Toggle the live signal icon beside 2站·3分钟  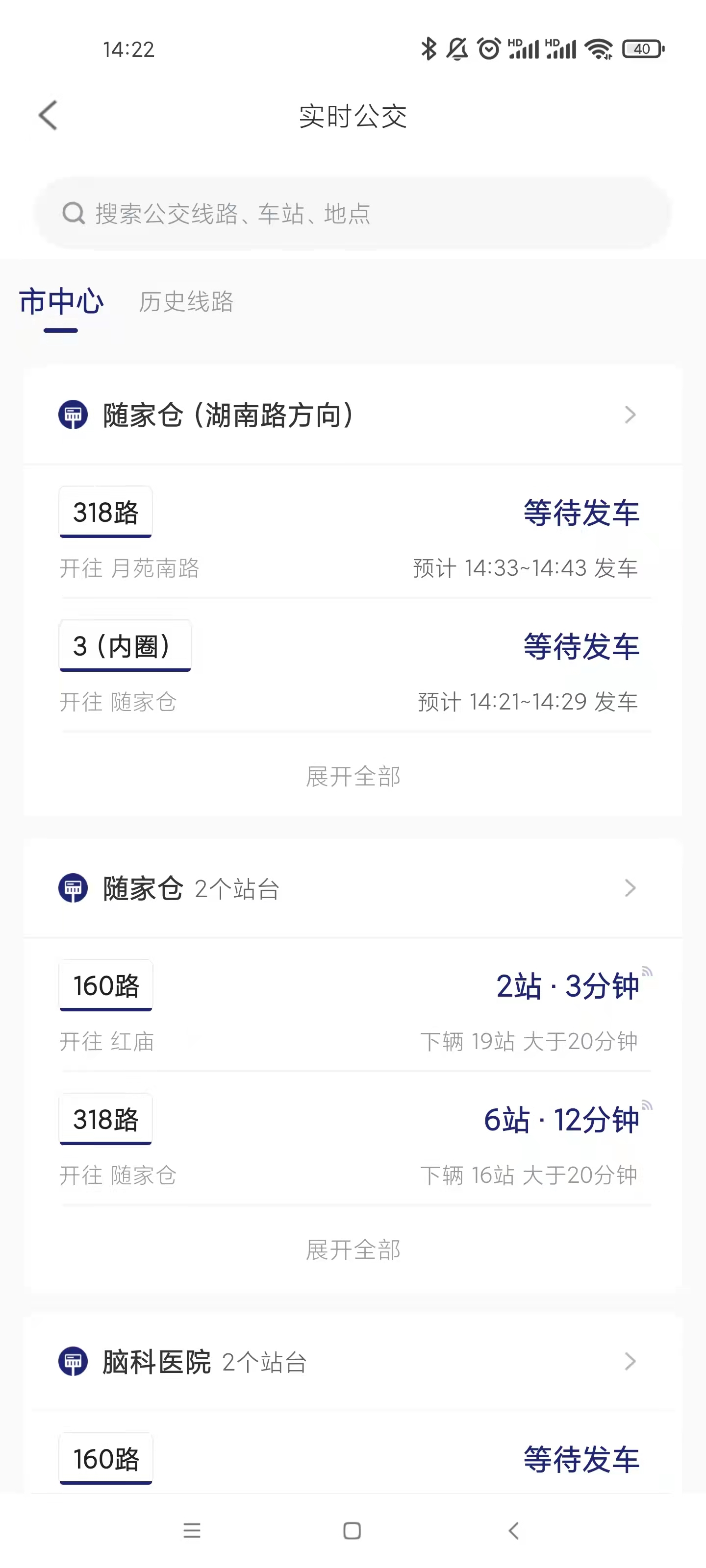pos(648,972)
